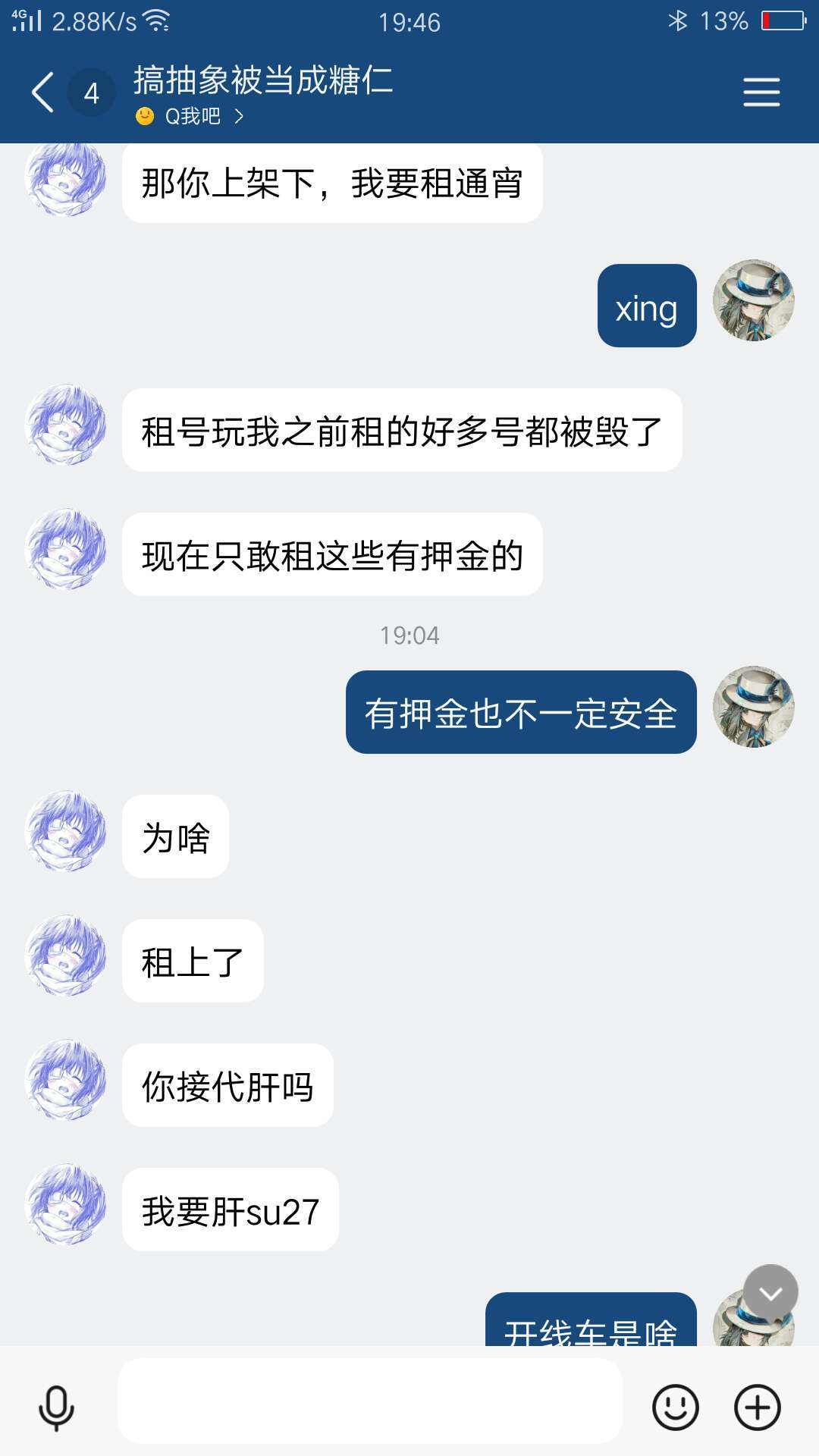This screenshot has width=819, height=1456.
Task: Open my avatar next to xing
Action: (753, 300)
